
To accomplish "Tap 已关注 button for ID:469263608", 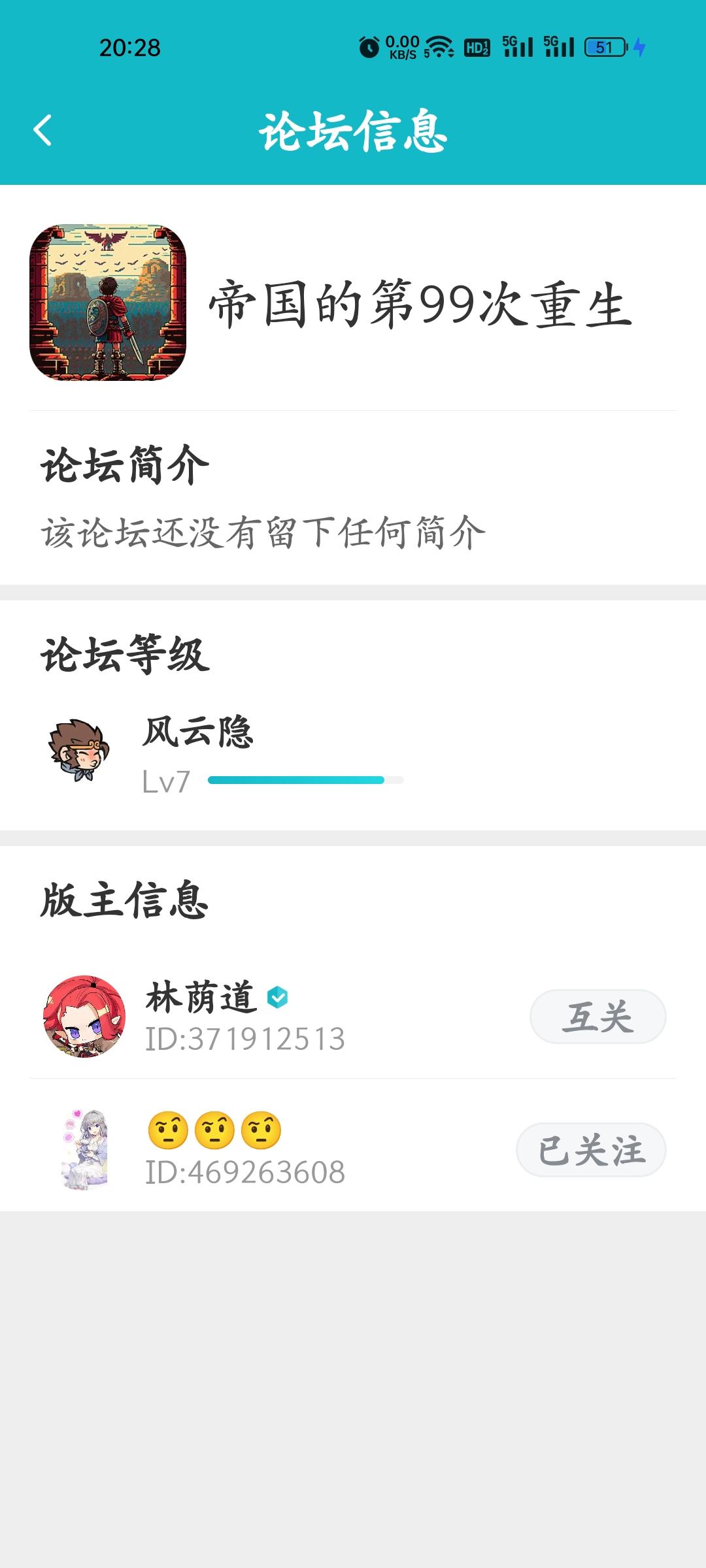I will [591, 1150].
